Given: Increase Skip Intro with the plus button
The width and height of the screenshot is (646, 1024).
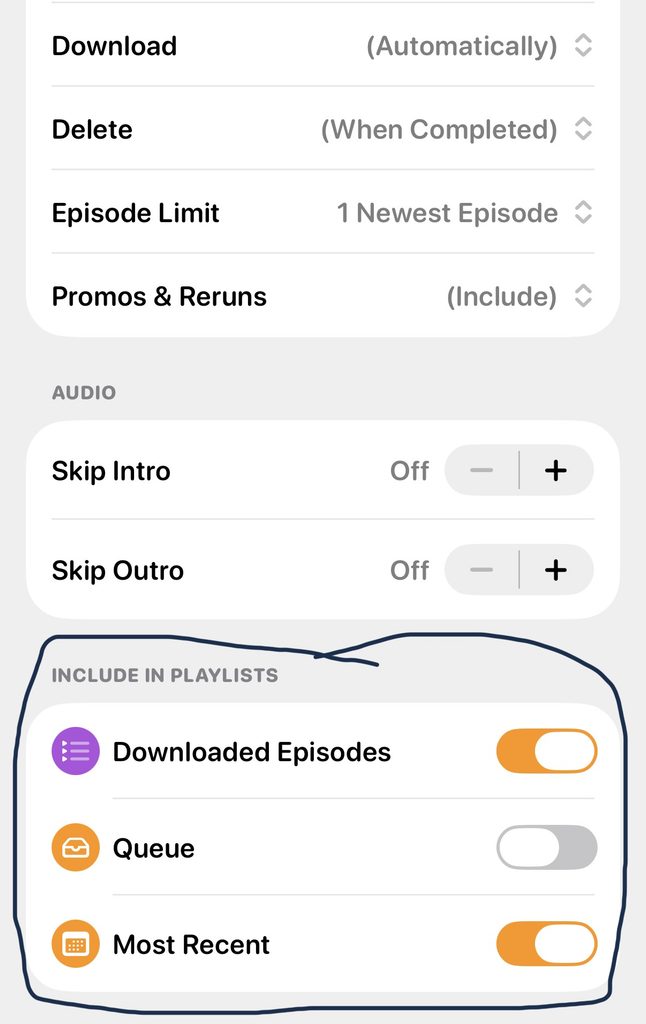Looking at the screenshot, I should (x=557, y=470).
